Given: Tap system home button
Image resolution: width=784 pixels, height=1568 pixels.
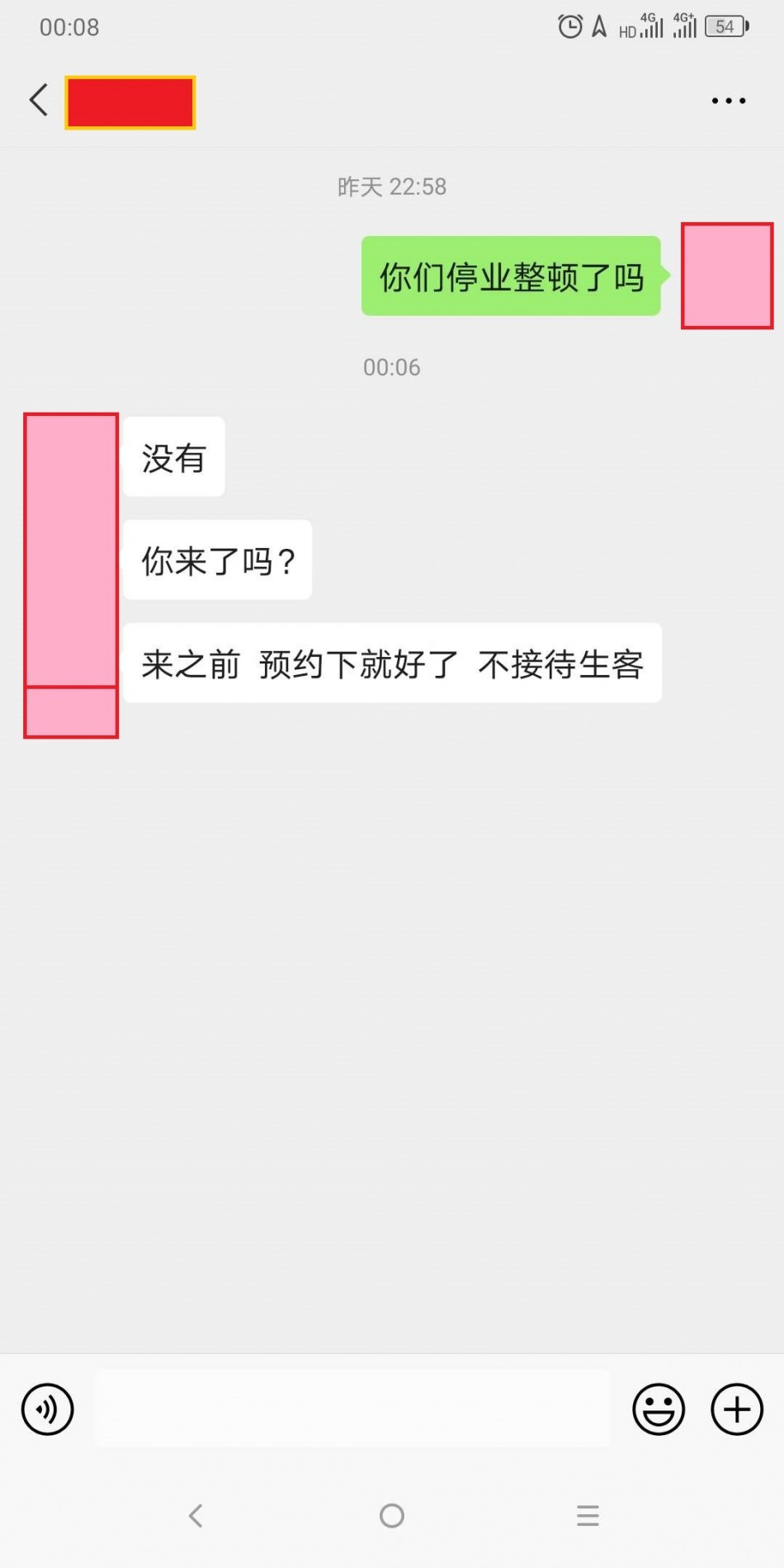Looking at the screenshot, I should point(392,1515).
